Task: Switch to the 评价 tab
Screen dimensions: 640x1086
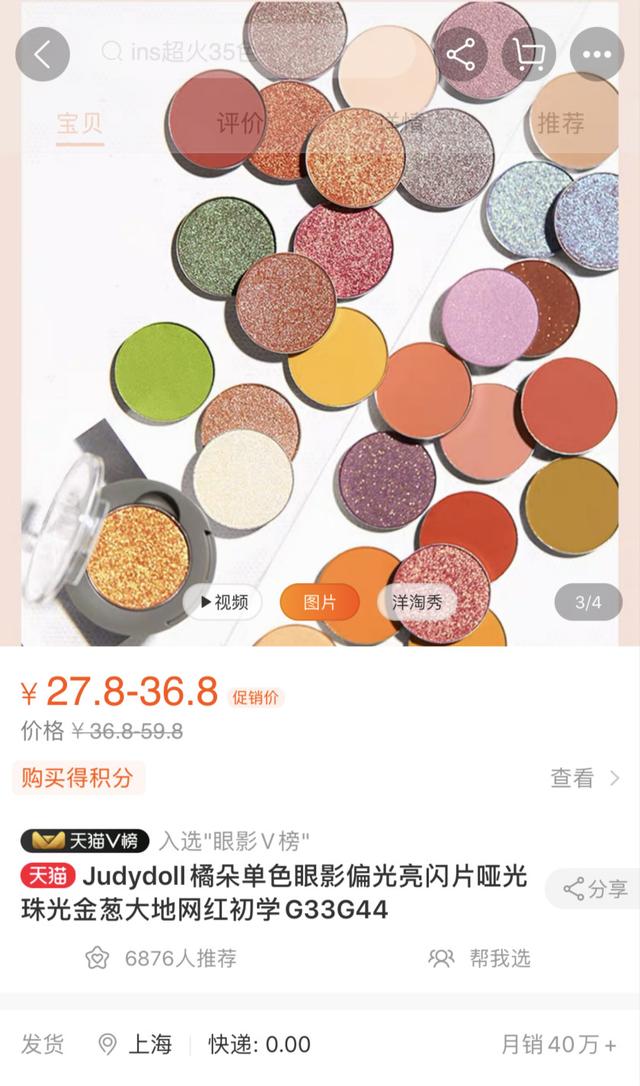Action: pyautogui.click(x=240, y=124)
